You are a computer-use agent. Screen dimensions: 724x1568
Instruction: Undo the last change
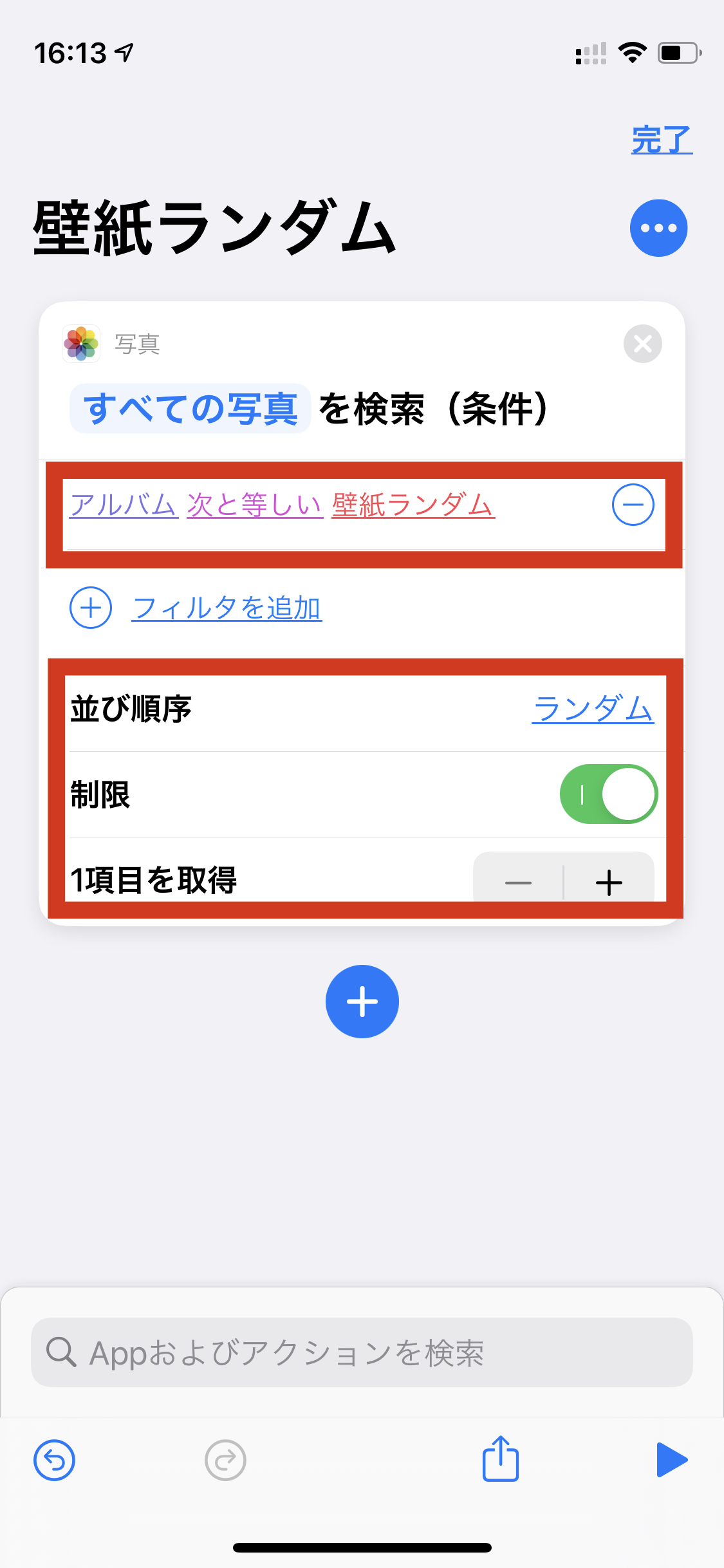pos(54,1460)
